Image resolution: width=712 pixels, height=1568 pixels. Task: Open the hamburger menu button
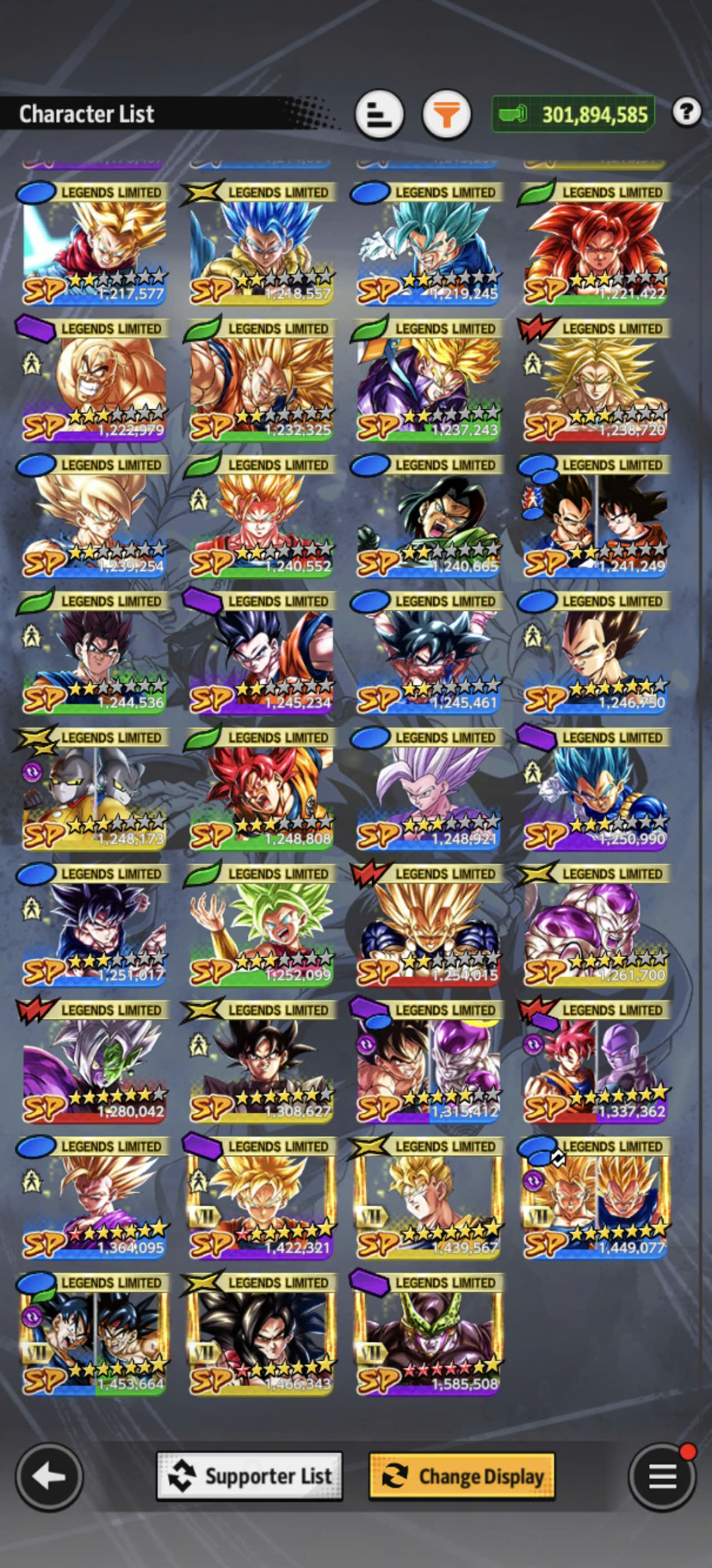click(x=662, y=1476)
